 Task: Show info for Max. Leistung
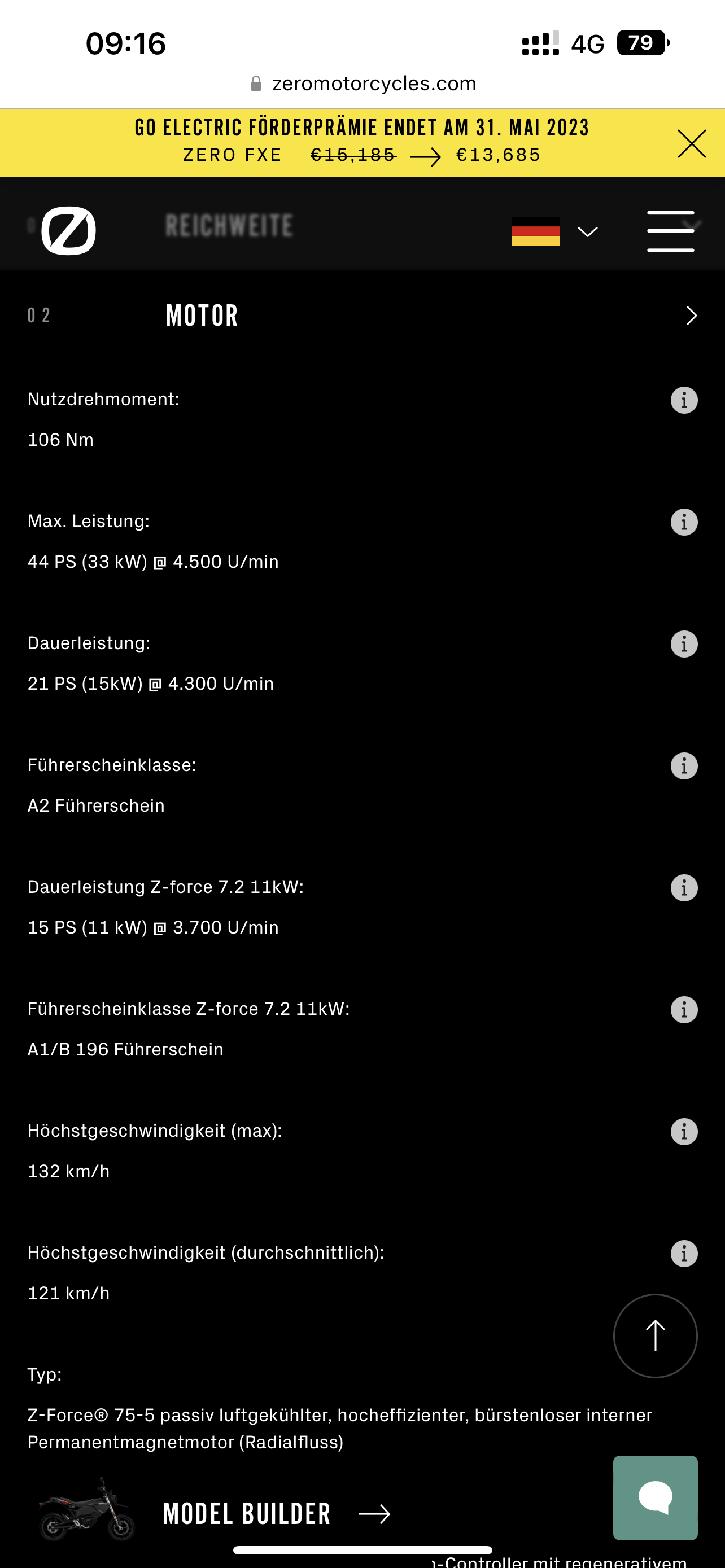(x=684, y=522)
